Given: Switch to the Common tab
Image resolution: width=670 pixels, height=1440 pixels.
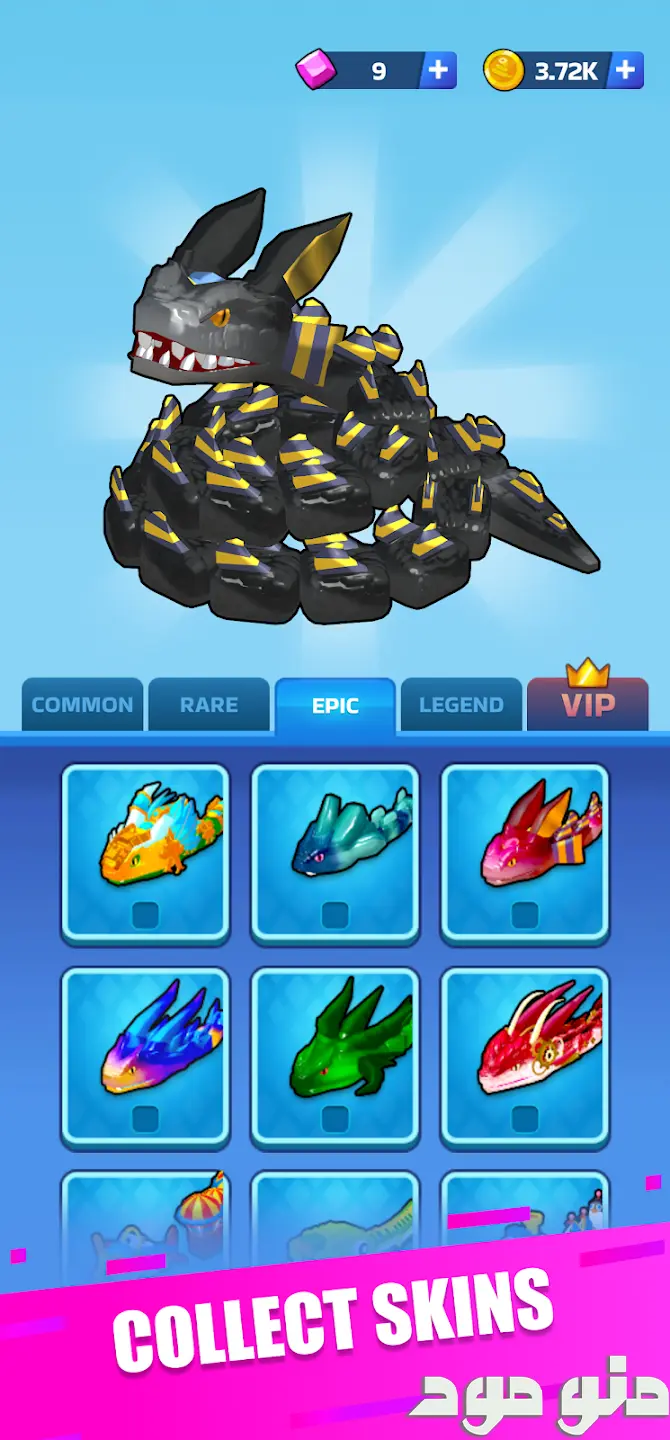Looking at the screenshot, I should 82,705.
